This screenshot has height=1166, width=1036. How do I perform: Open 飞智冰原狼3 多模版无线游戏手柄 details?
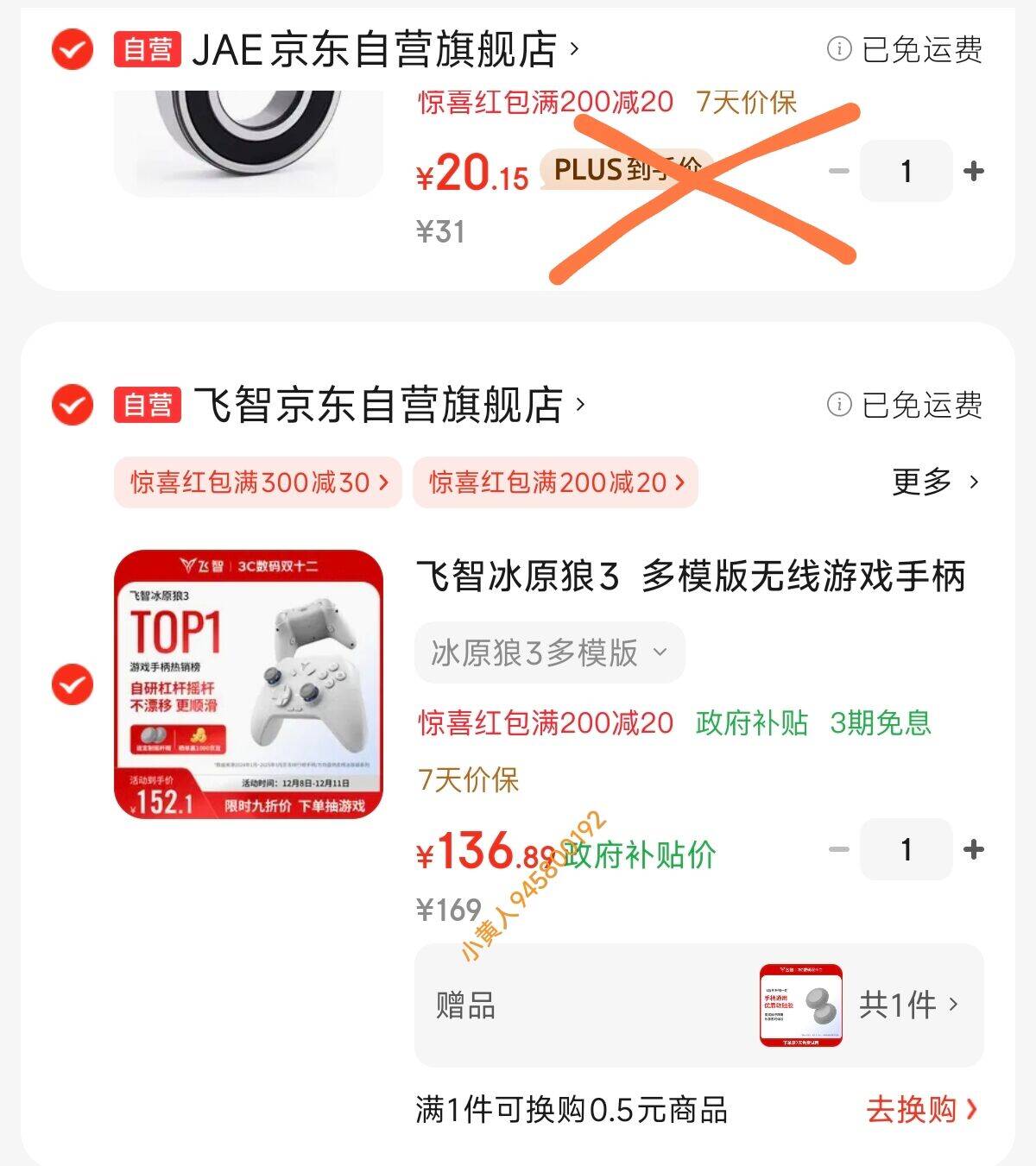[x=690, y=577]
